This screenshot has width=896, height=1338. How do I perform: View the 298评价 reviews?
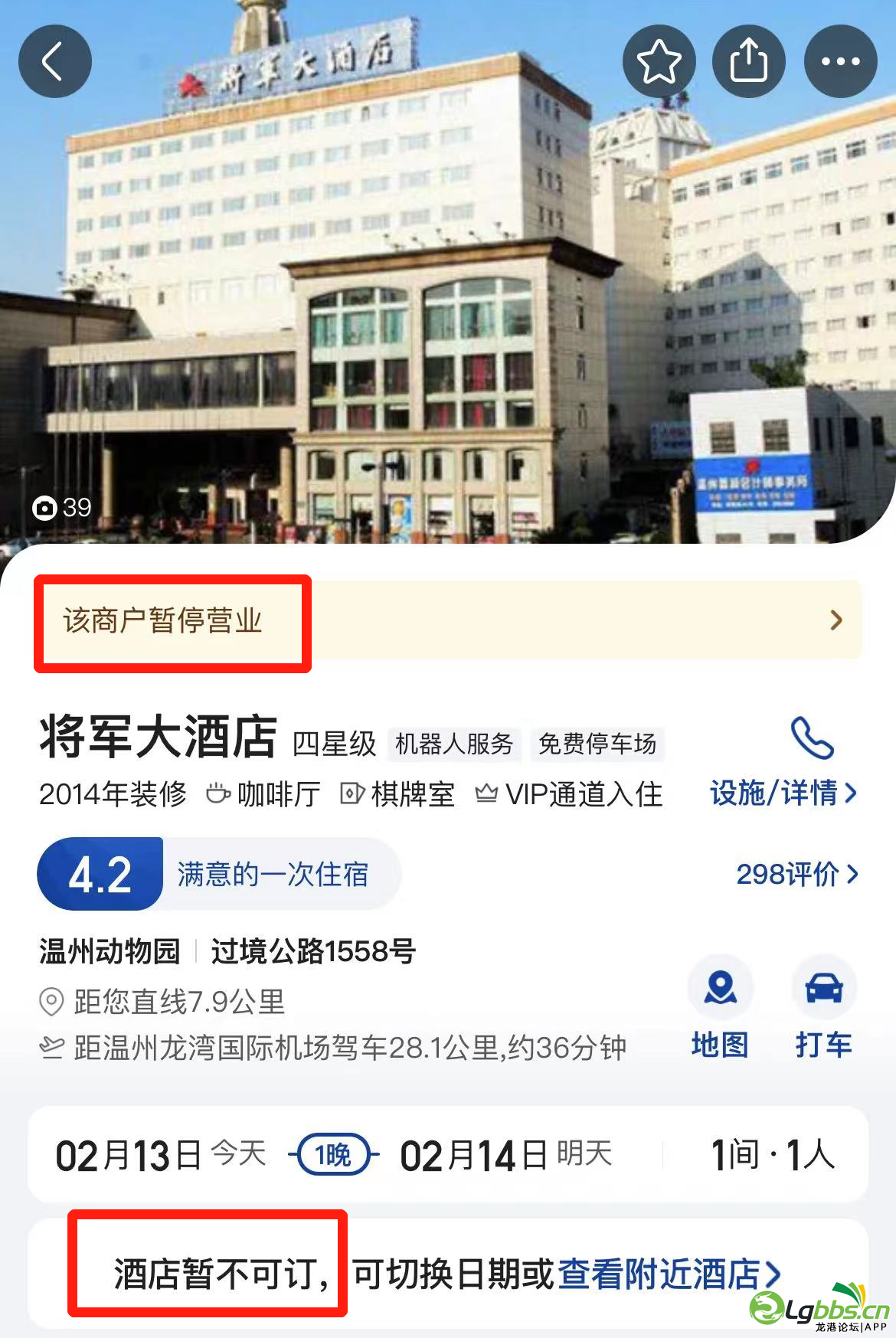pyautogui.click(x=796, y=874)
